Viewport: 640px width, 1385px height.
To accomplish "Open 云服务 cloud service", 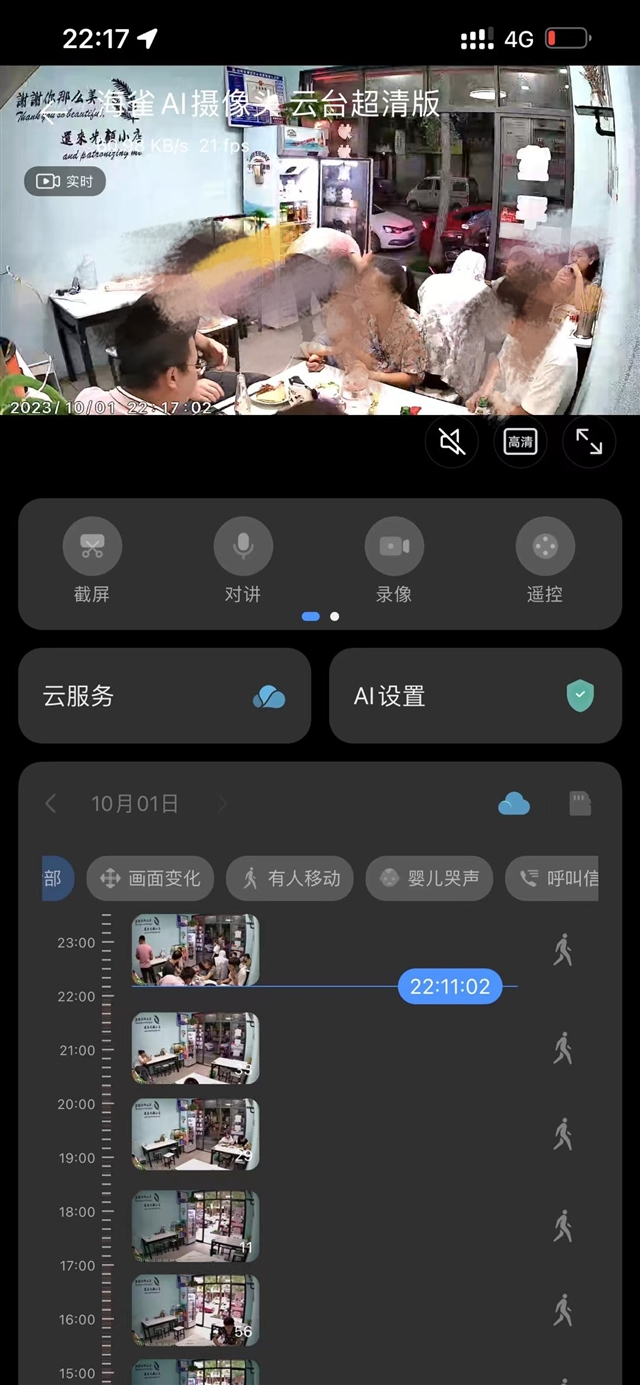I will 164,696.
